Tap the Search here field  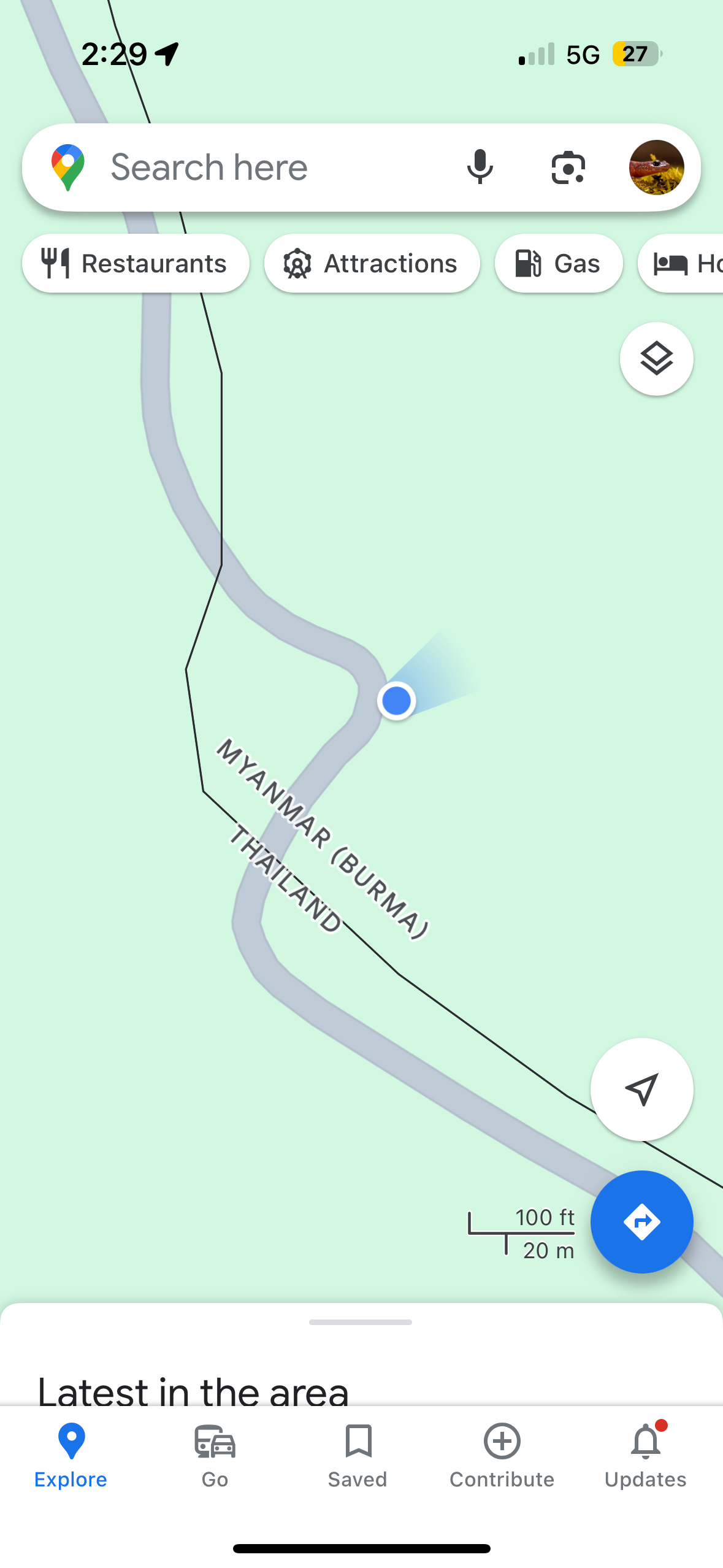270,167
